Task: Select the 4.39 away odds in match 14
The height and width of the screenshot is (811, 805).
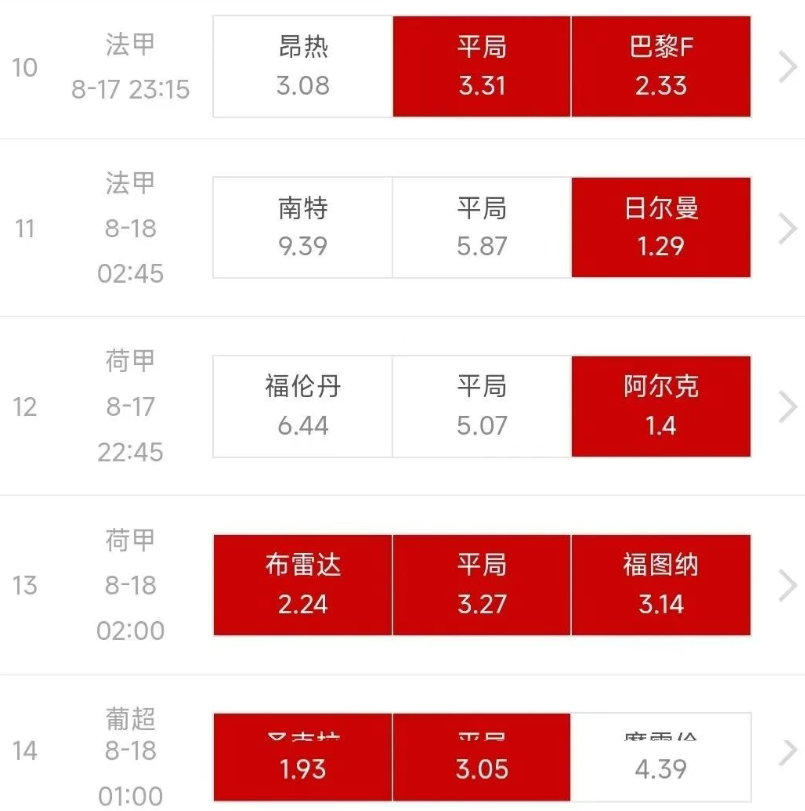Action: click(661, 758)
